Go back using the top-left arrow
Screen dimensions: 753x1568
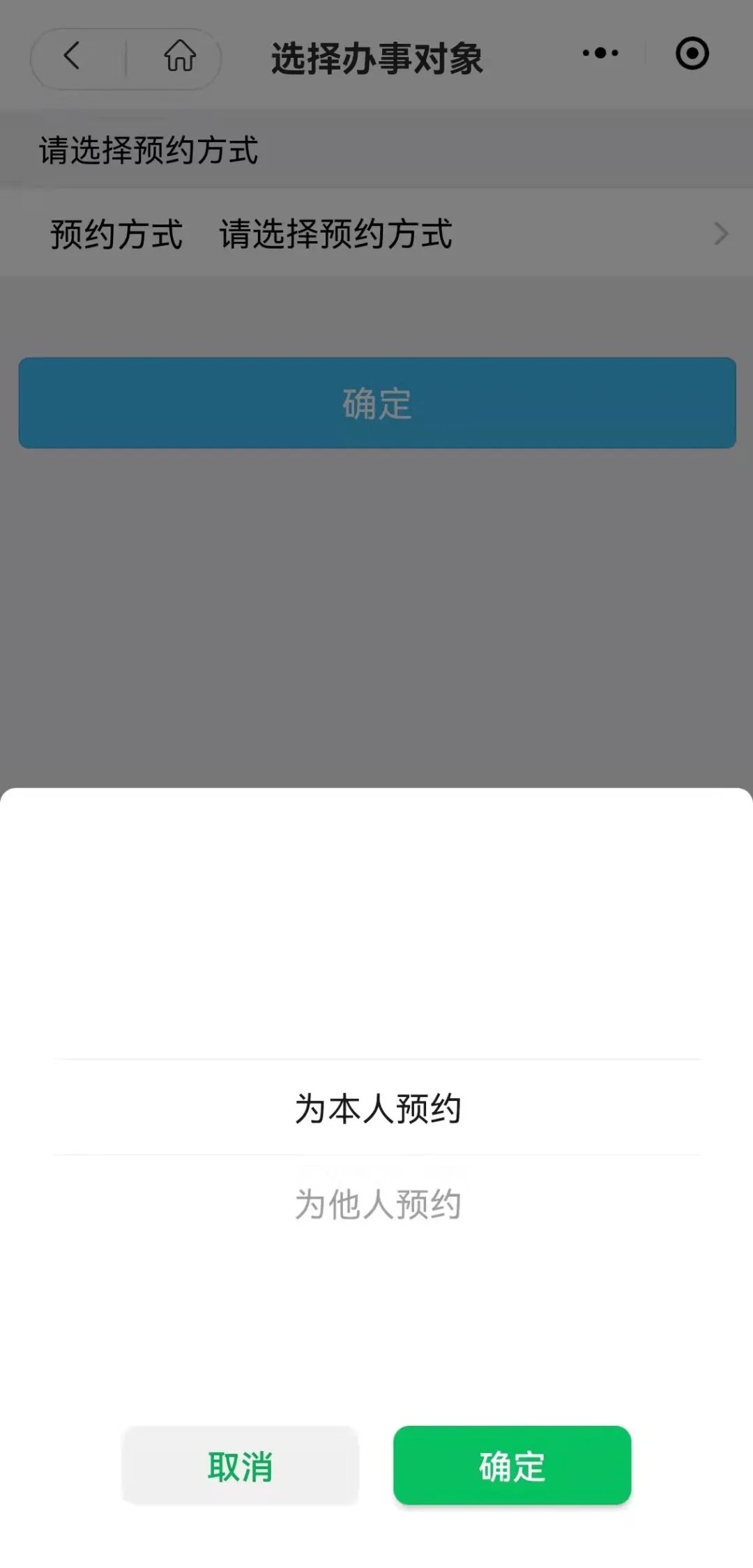[x=72, y=56]
